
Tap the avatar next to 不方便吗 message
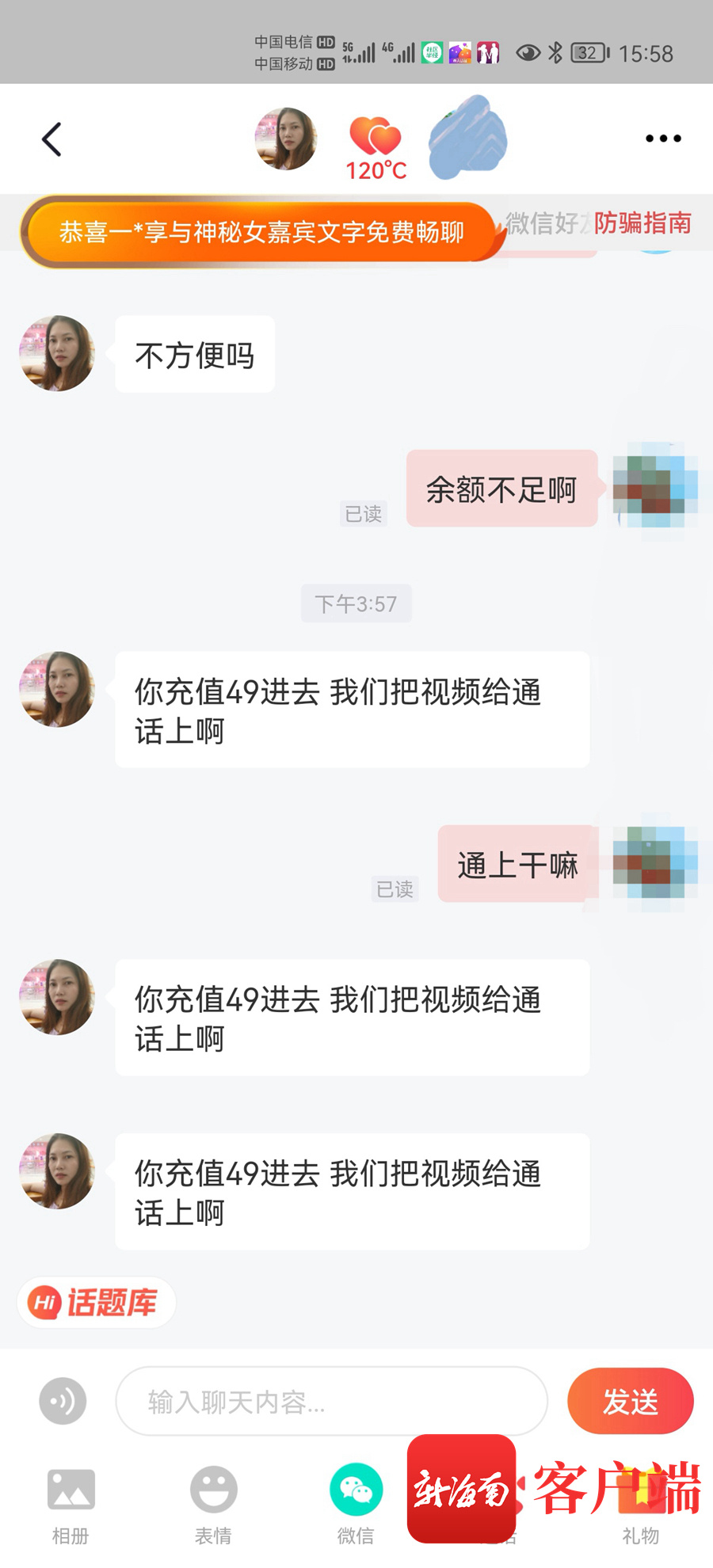point(56,354)
